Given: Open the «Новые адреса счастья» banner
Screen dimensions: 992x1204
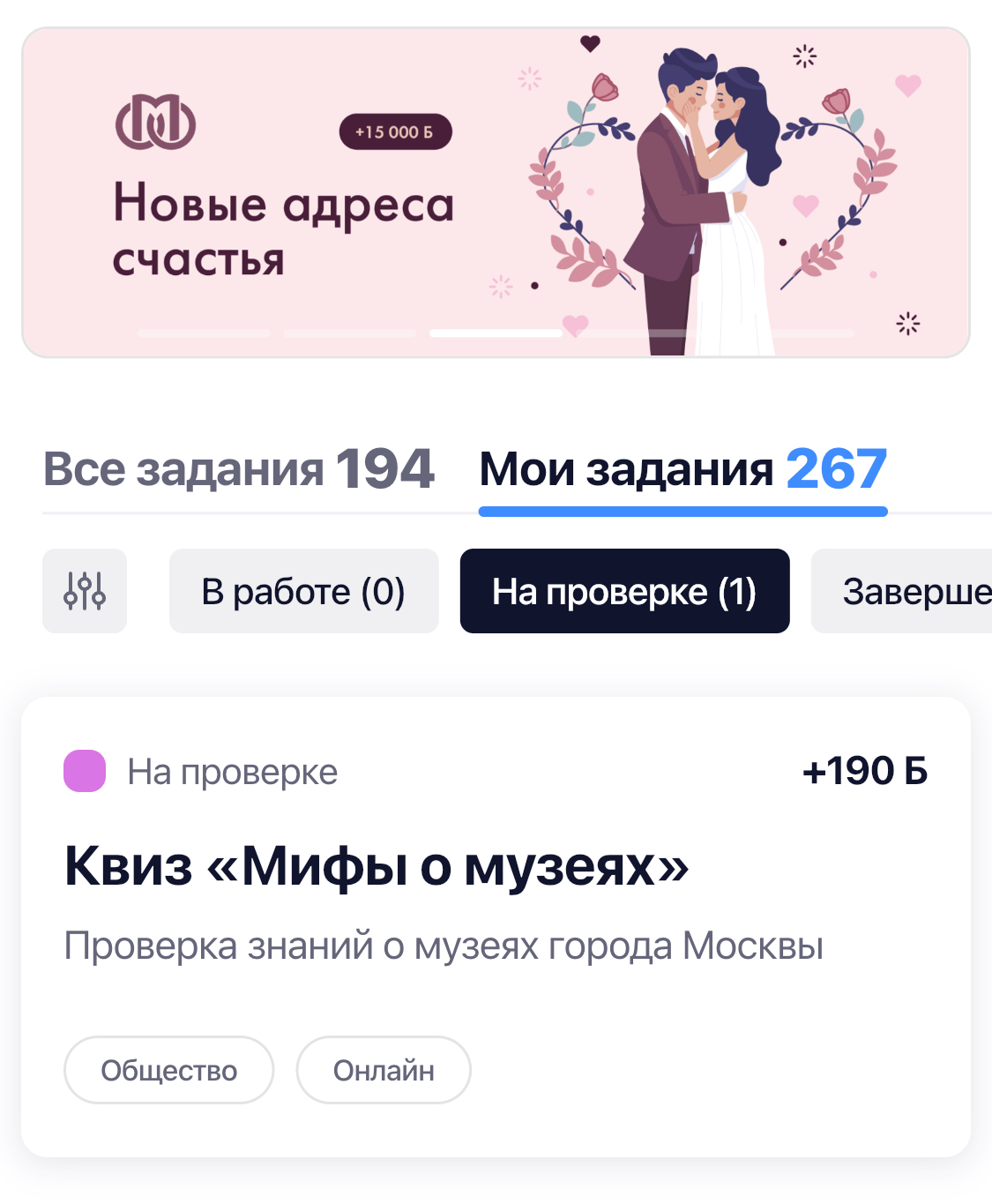Looking at the screenshot, I should [x=496, y=192].
